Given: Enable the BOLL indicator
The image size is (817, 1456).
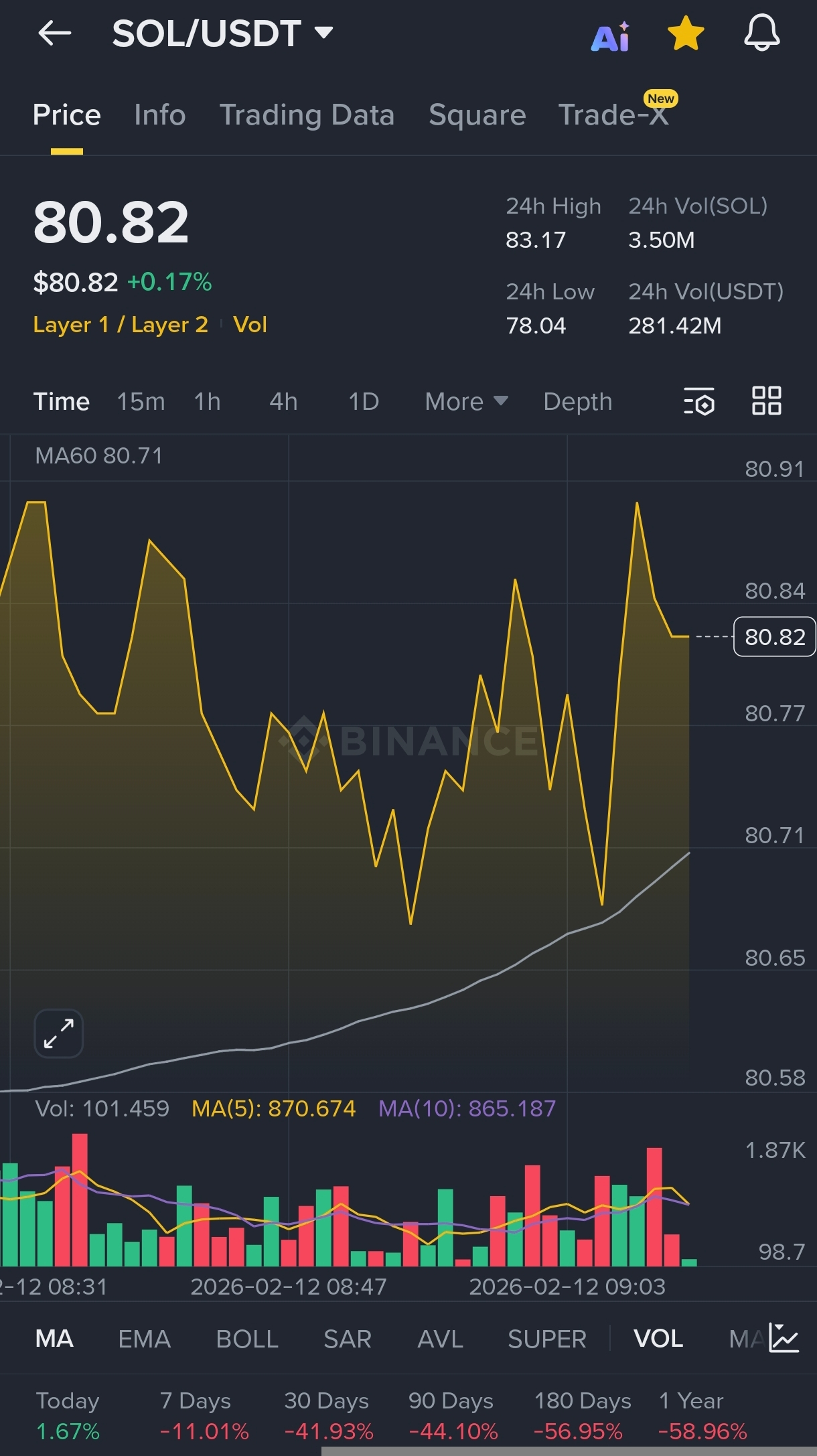Looking at the screenshot, I should [246, 1339].
